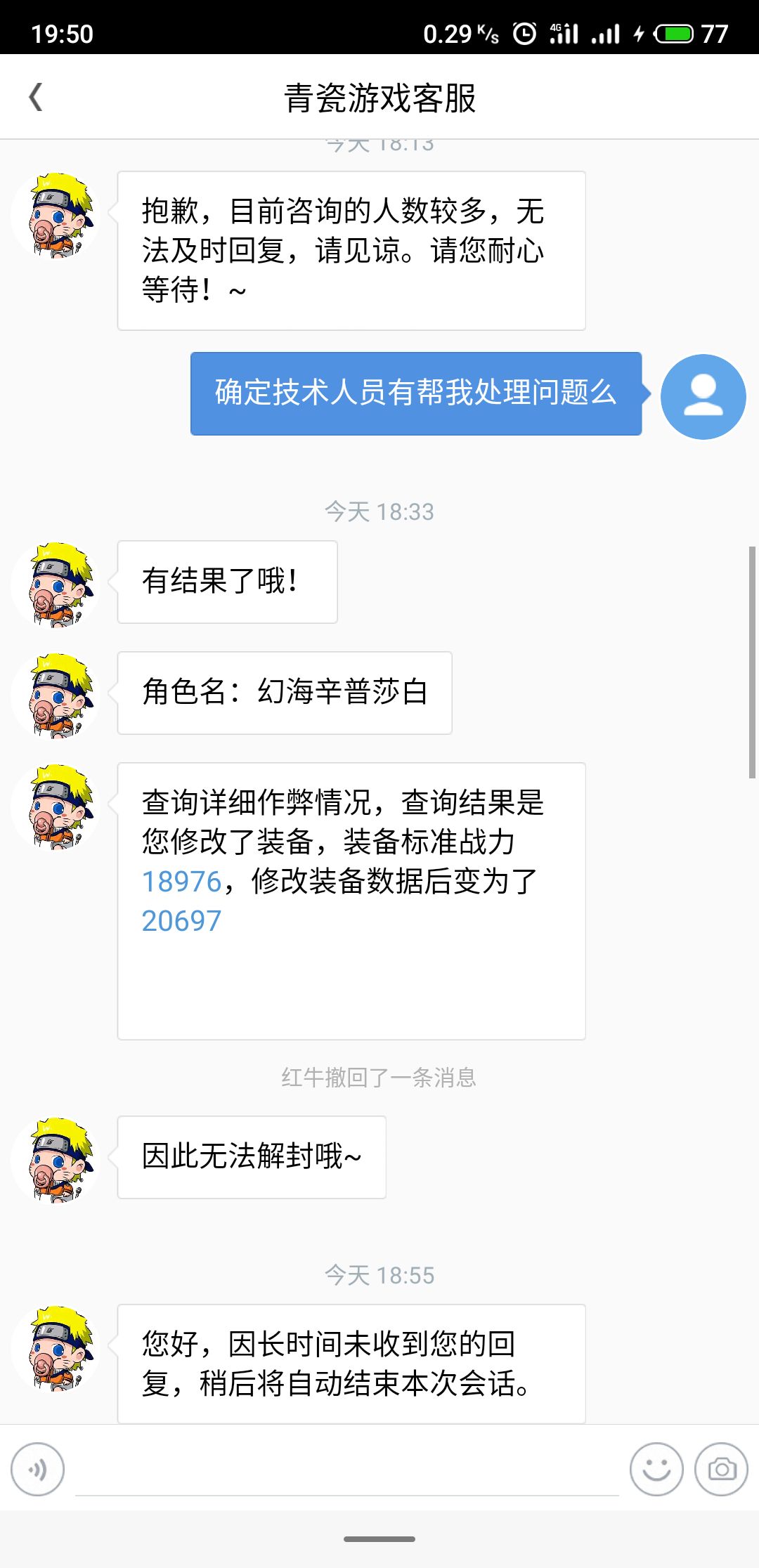Go back from 青瓷游戏客服 chat
Viewport: 759px width, 1568px height.
pyautogui.click(x=37, y=97)
